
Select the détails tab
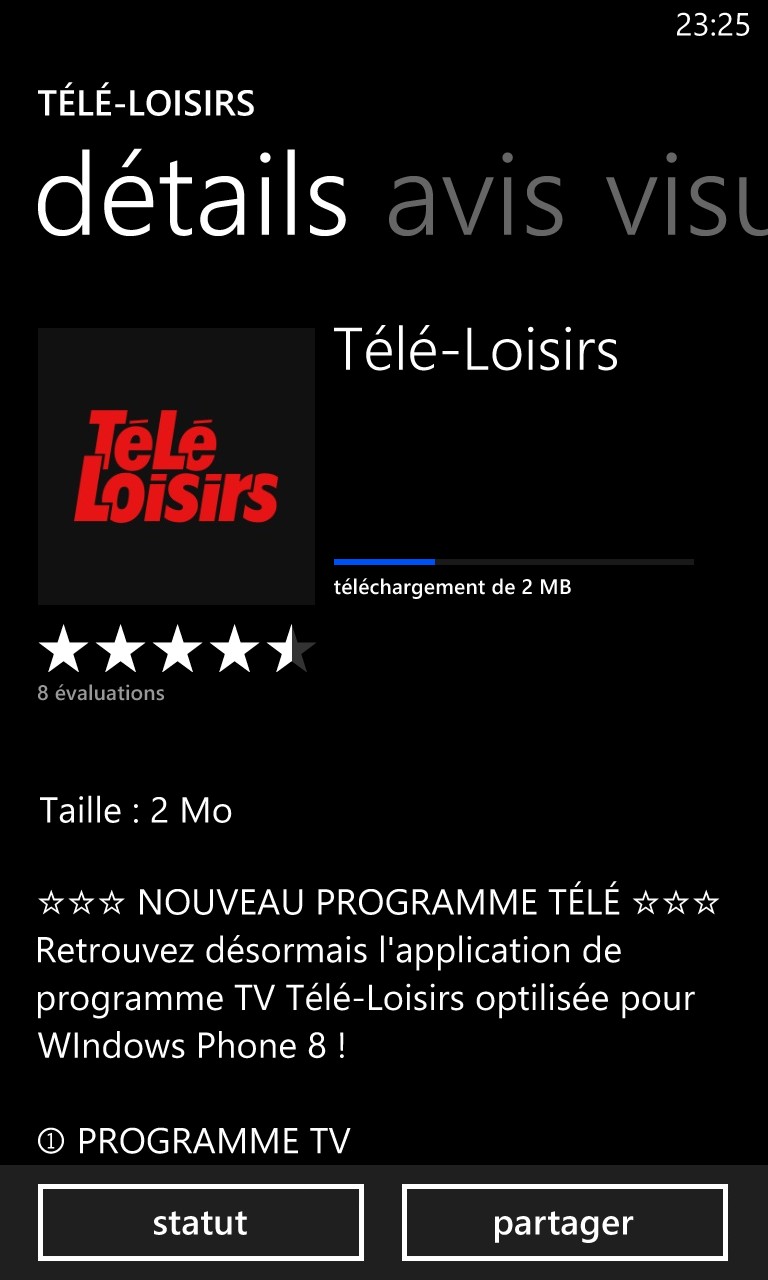[192, 193]
